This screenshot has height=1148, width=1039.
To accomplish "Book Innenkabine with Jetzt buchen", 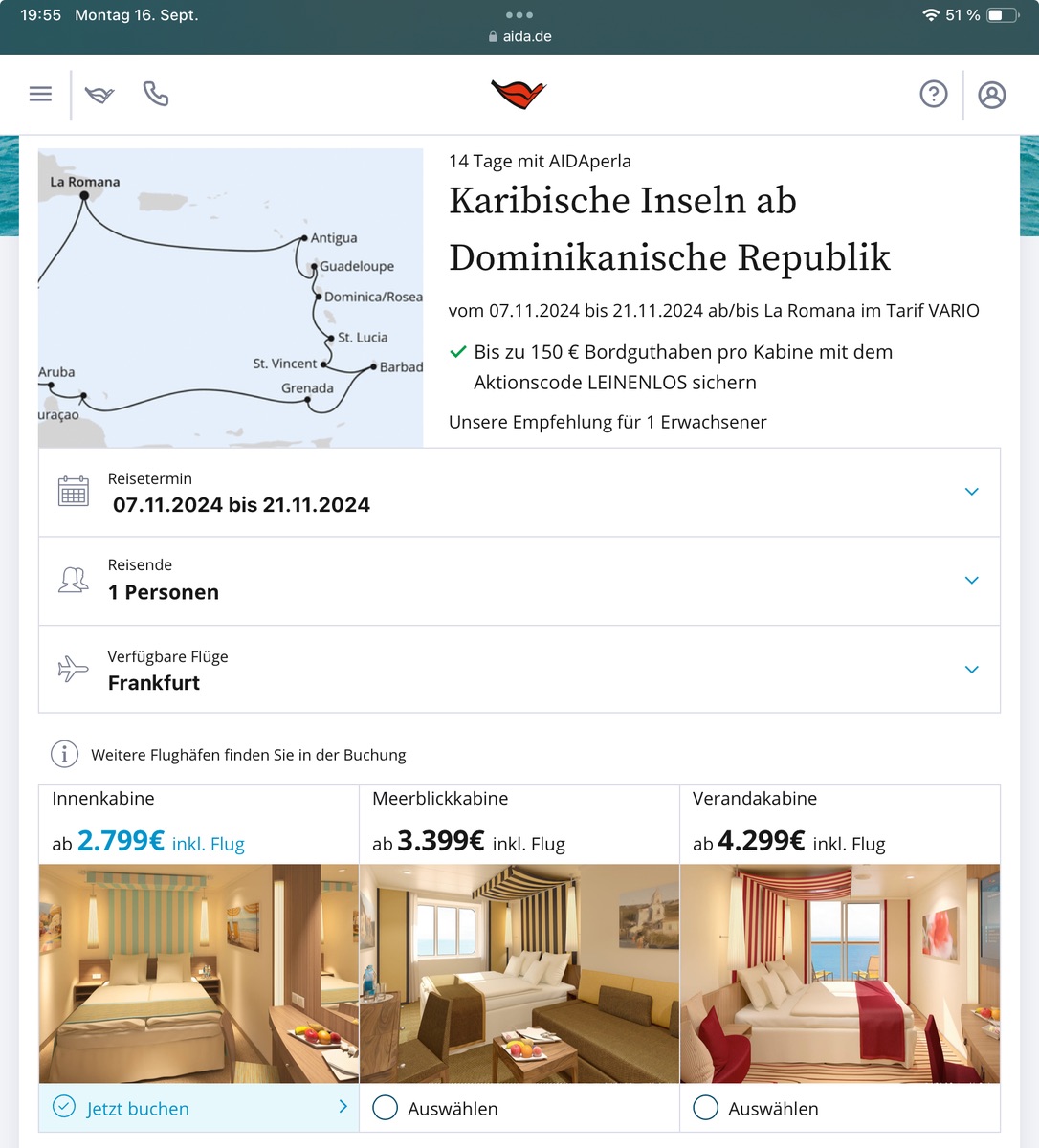I will (x=199, y=1108).
